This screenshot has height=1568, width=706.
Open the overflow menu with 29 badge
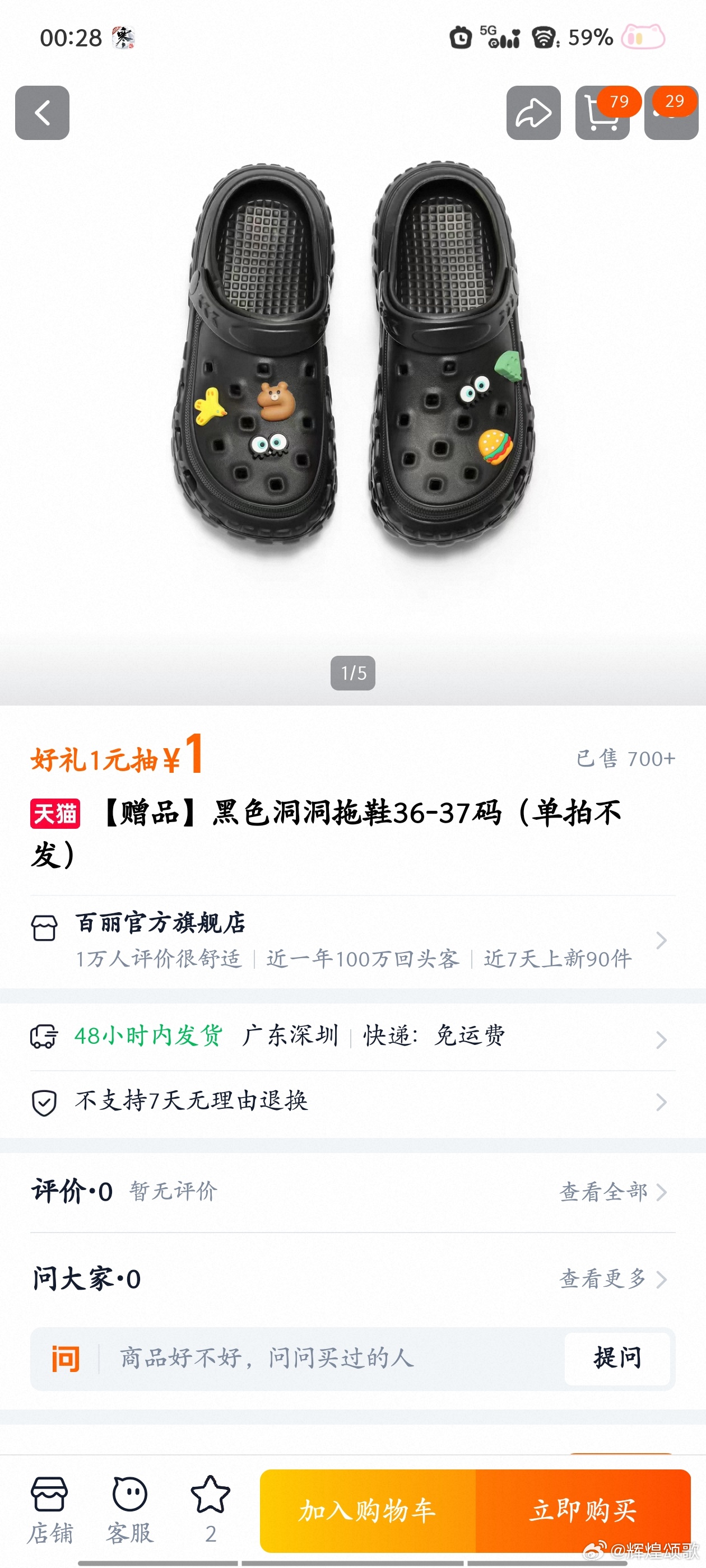click(671, 114)
